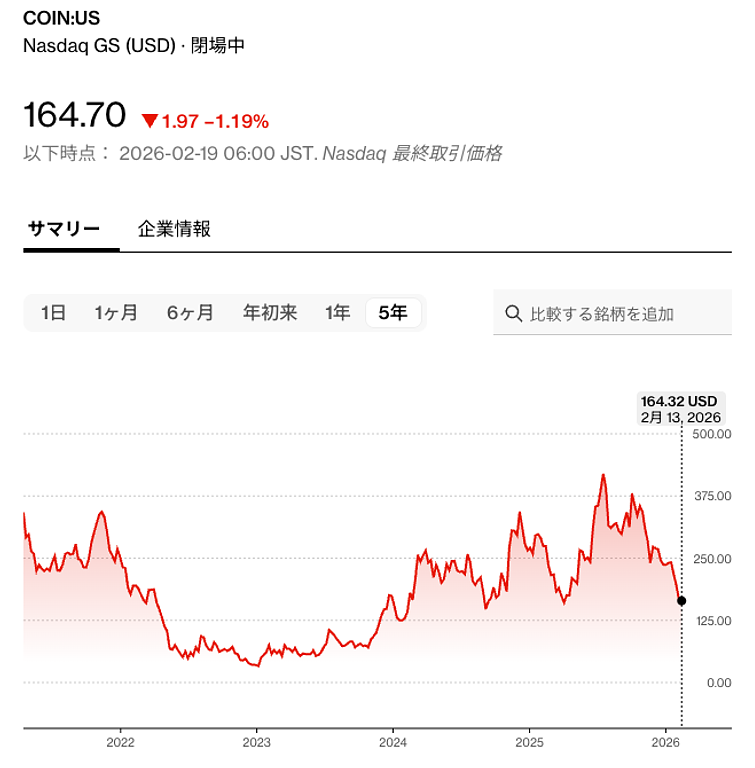Show the 1ヶ月 chart range
This screenshot has width=755, height=768.
click(116, 313)
